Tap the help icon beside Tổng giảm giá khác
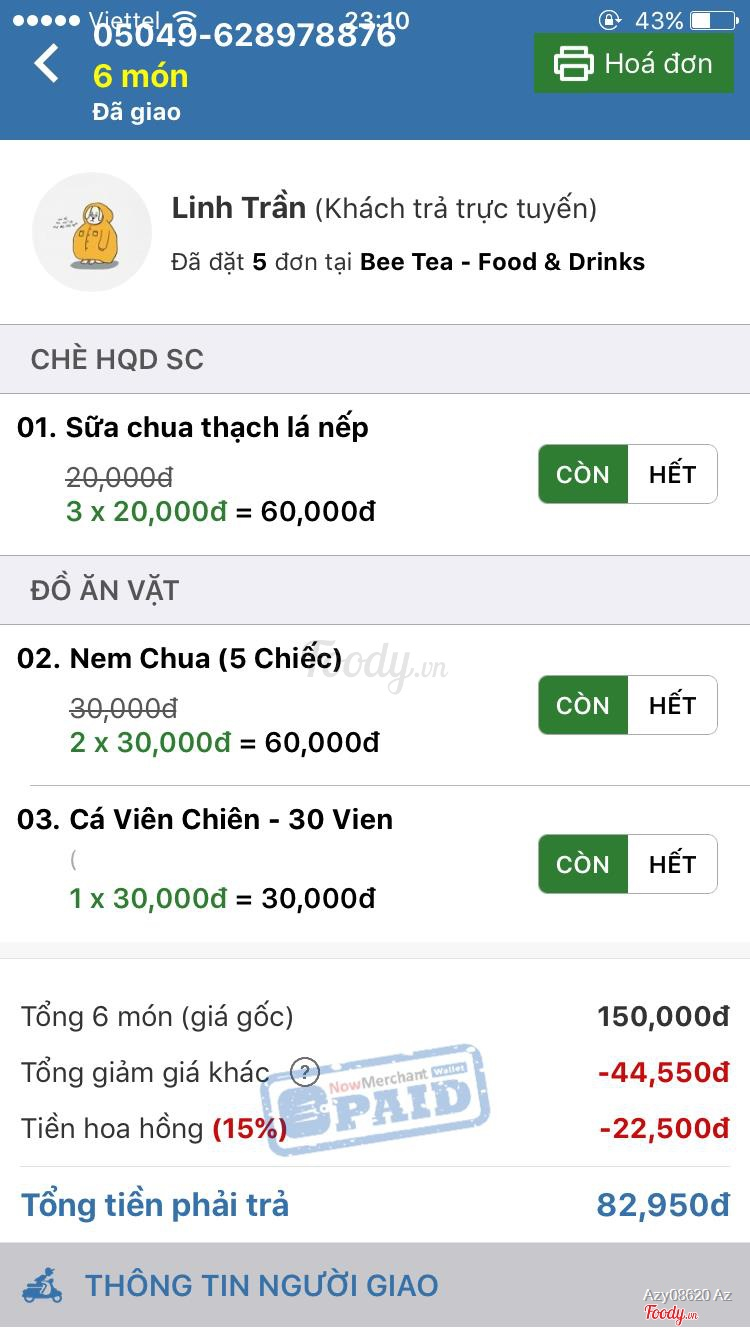 (304, 1073)
